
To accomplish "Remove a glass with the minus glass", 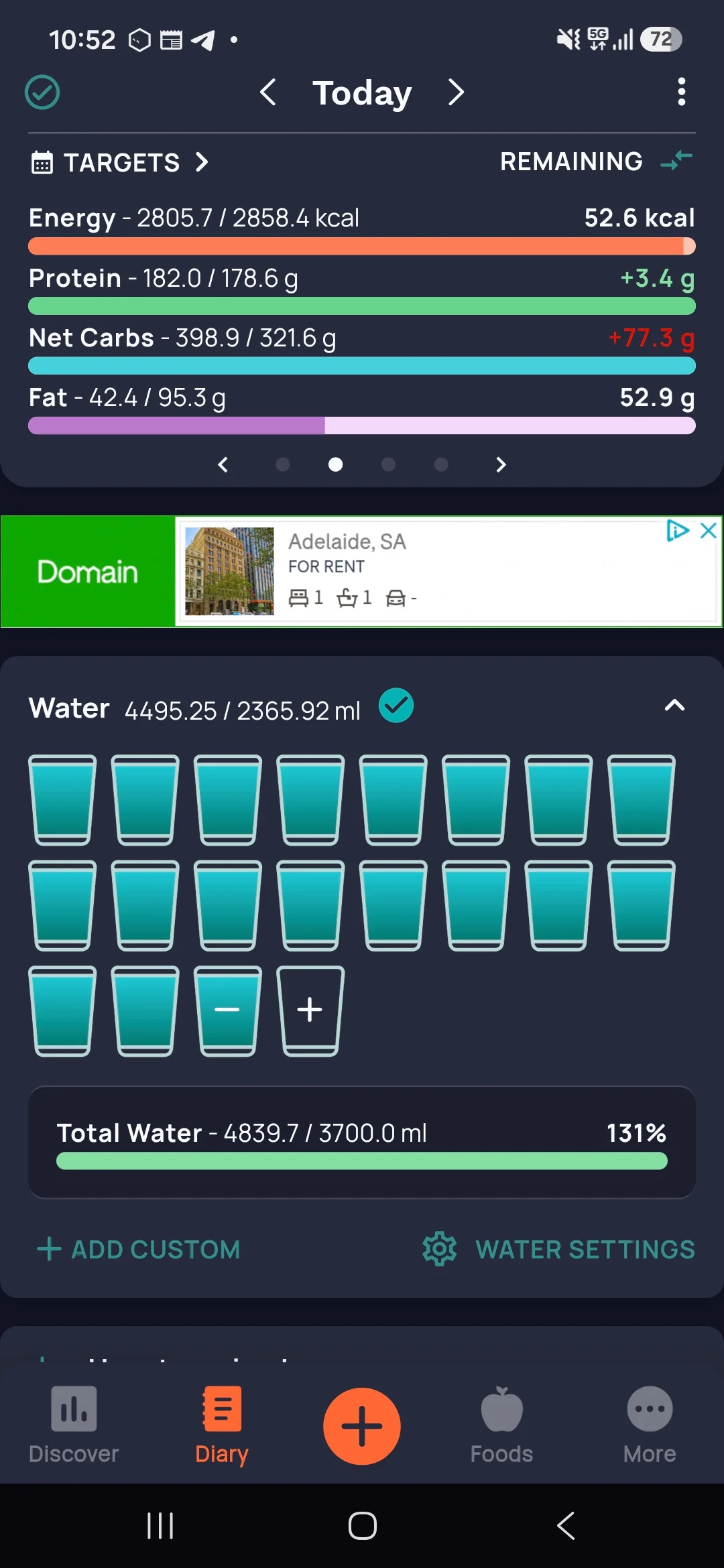I will point(227,1010).
